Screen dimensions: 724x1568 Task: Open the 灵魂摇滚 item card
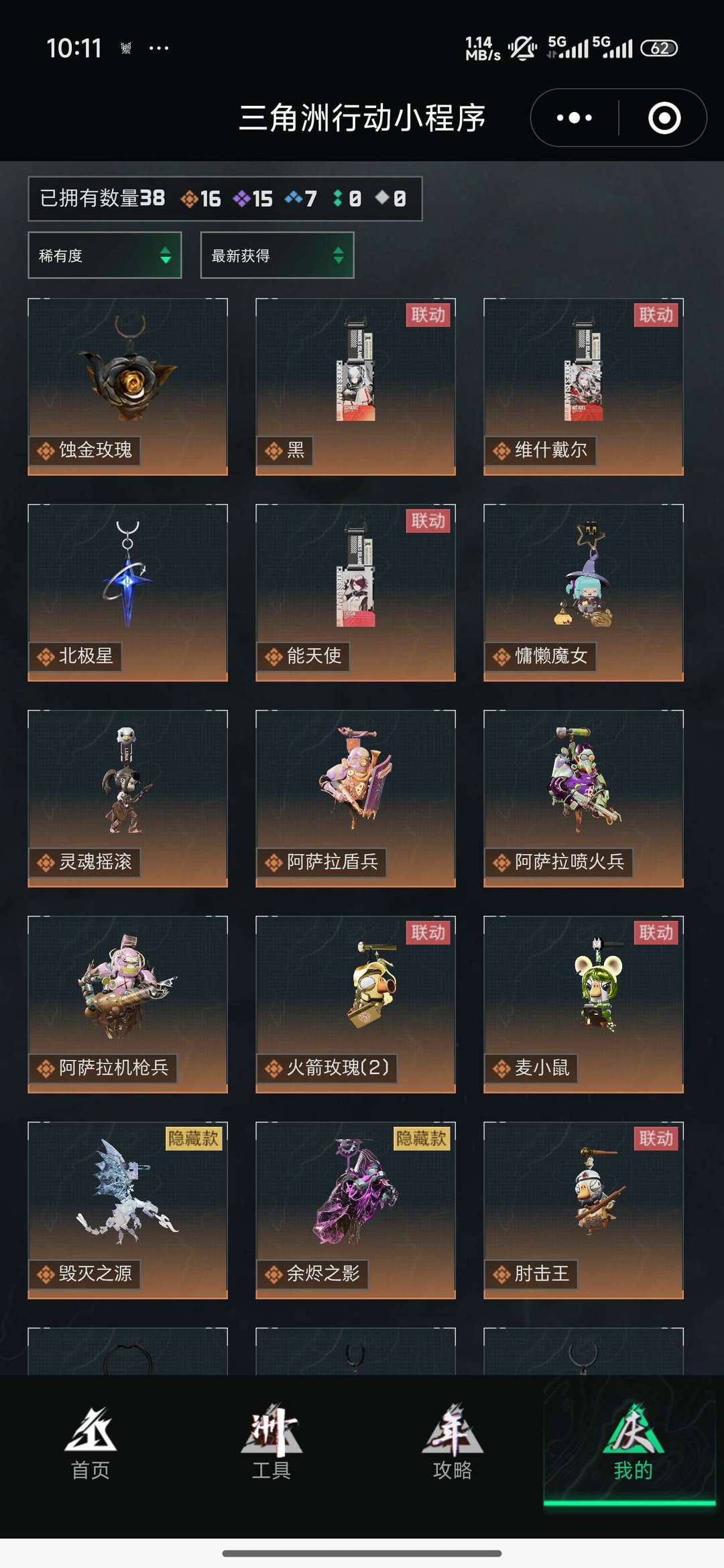point(127,798)
